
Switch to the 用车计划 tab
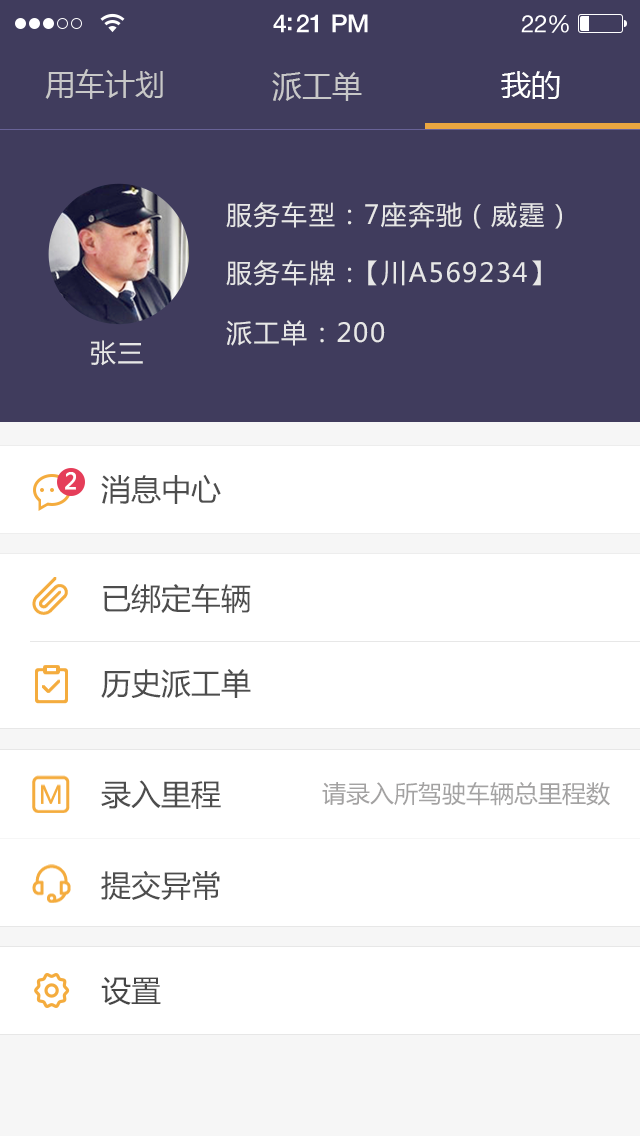pos(105,87)
